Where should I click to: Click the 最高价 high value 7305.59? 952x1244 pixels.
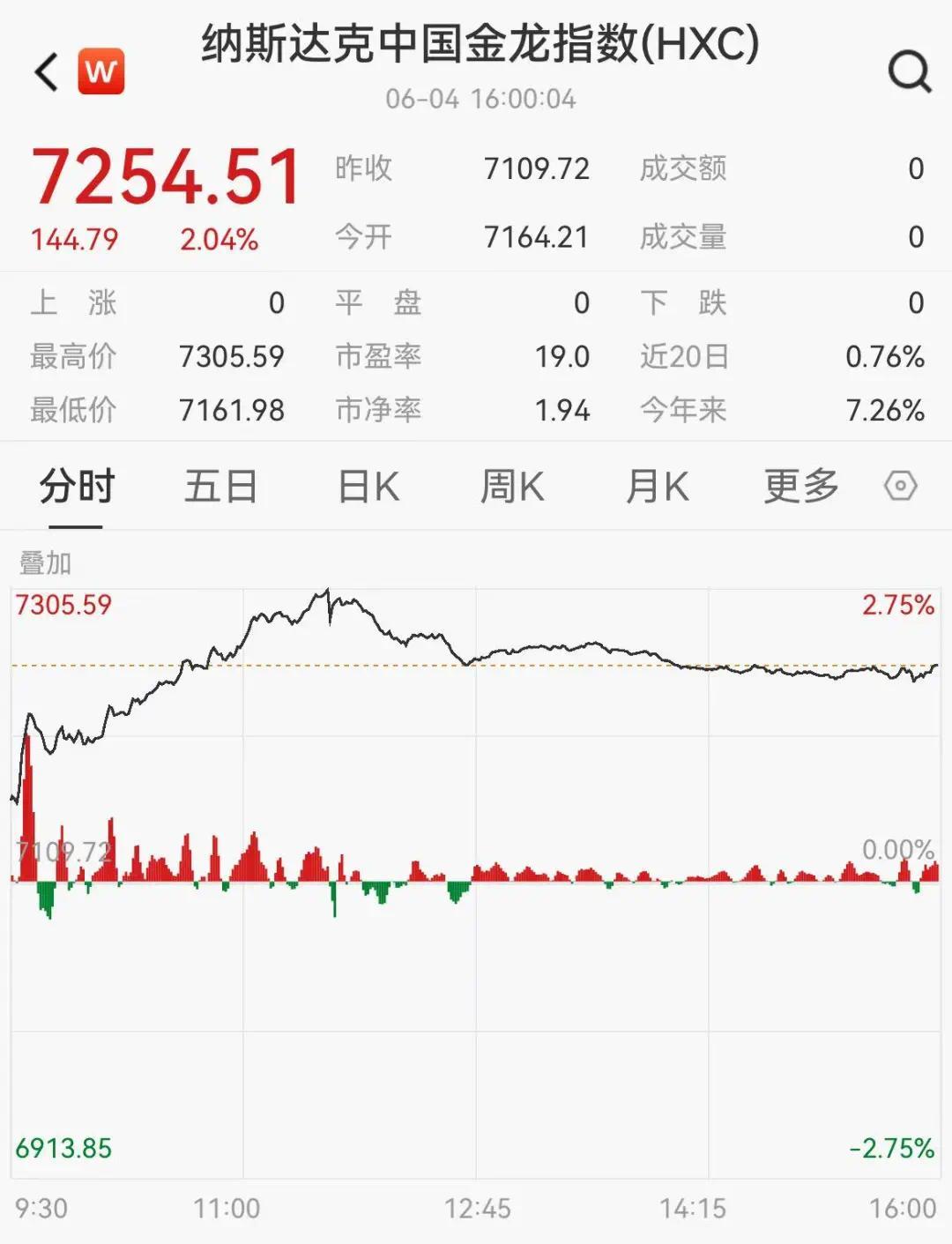(x=231, y=357)
